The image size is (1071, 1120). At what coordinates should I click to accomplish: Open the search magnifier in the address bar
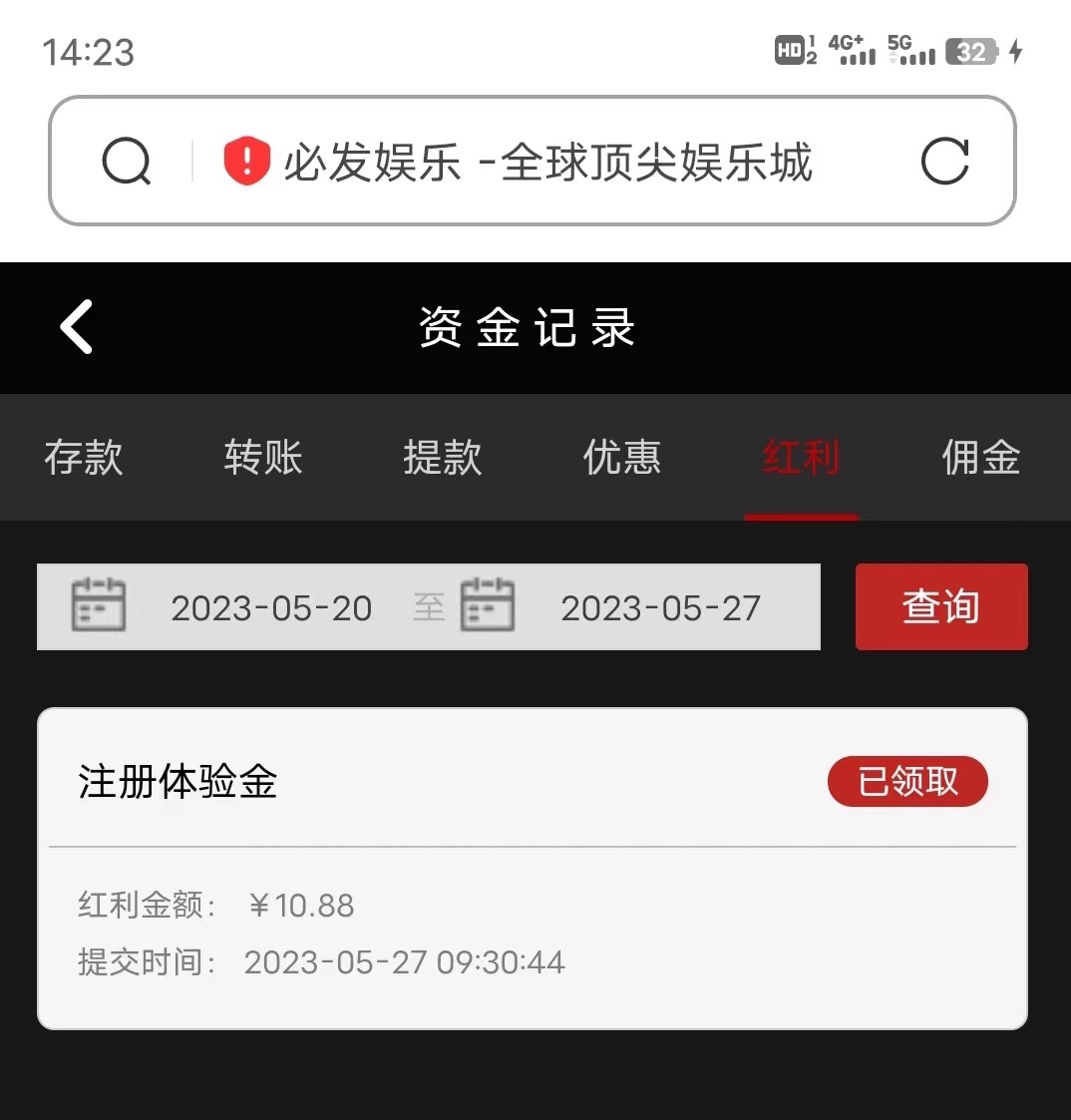tap(127, 162)
